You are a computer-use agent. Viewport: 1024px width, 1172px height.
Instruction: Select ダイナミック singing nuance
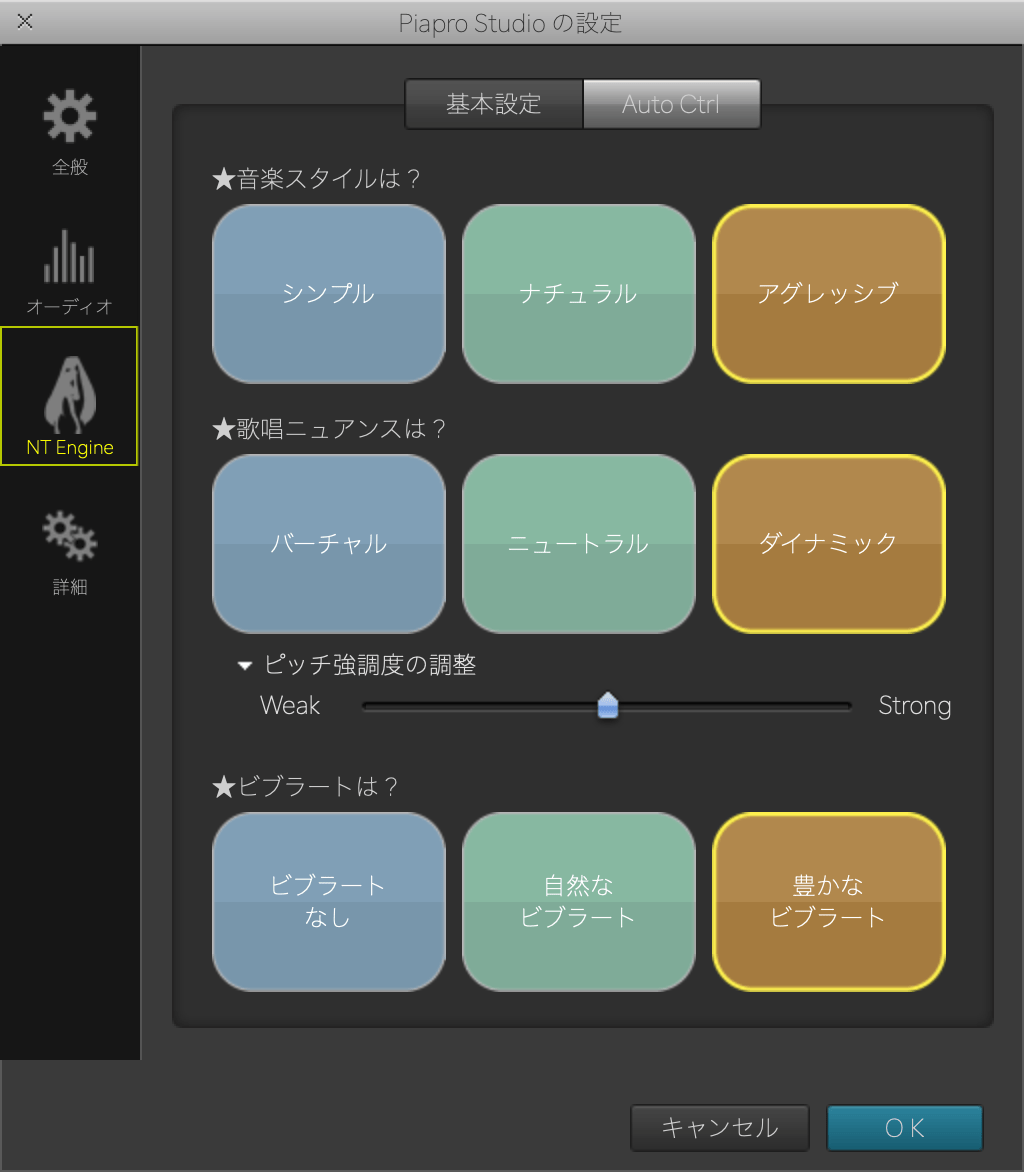(828, 544)
